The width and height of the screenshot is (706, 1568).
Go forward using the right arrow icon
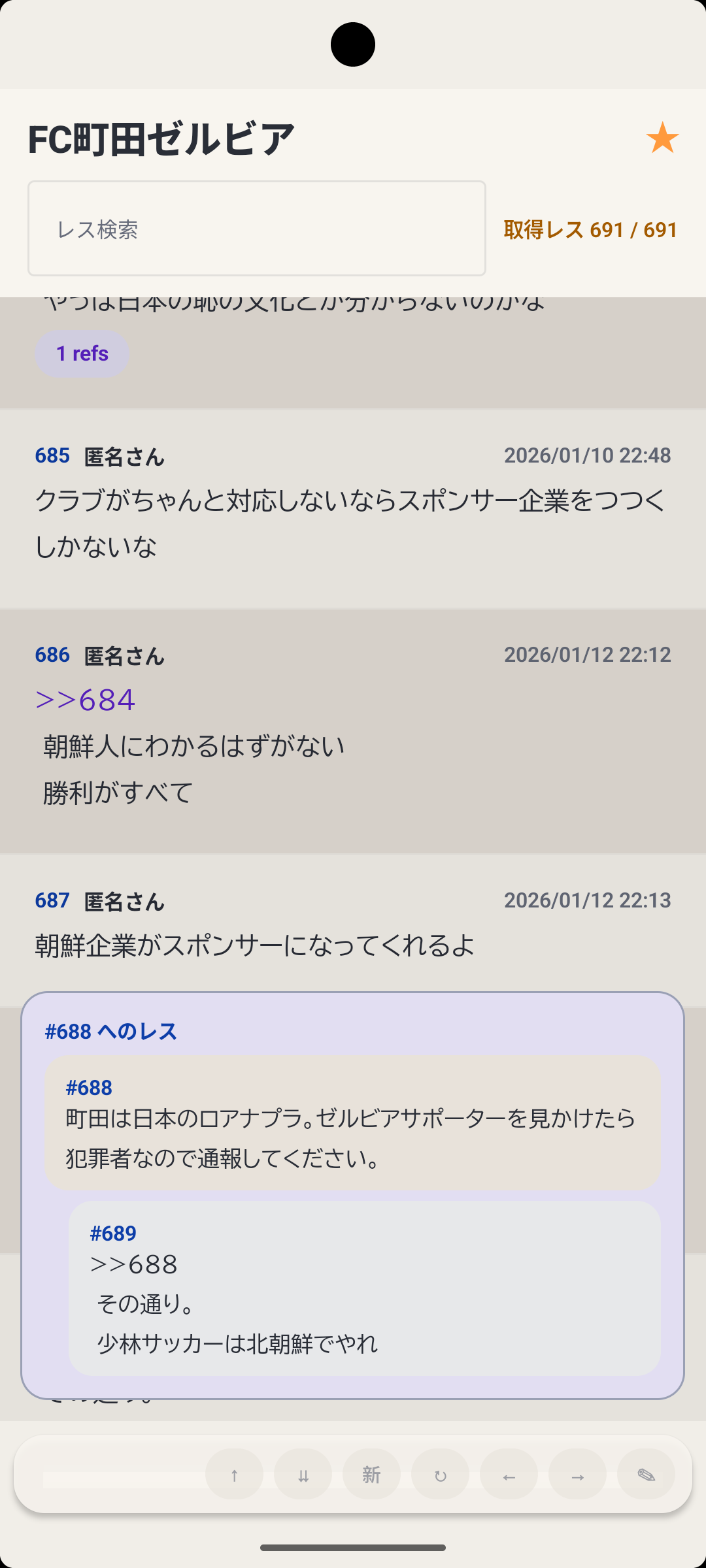[x=578, y=1475]
